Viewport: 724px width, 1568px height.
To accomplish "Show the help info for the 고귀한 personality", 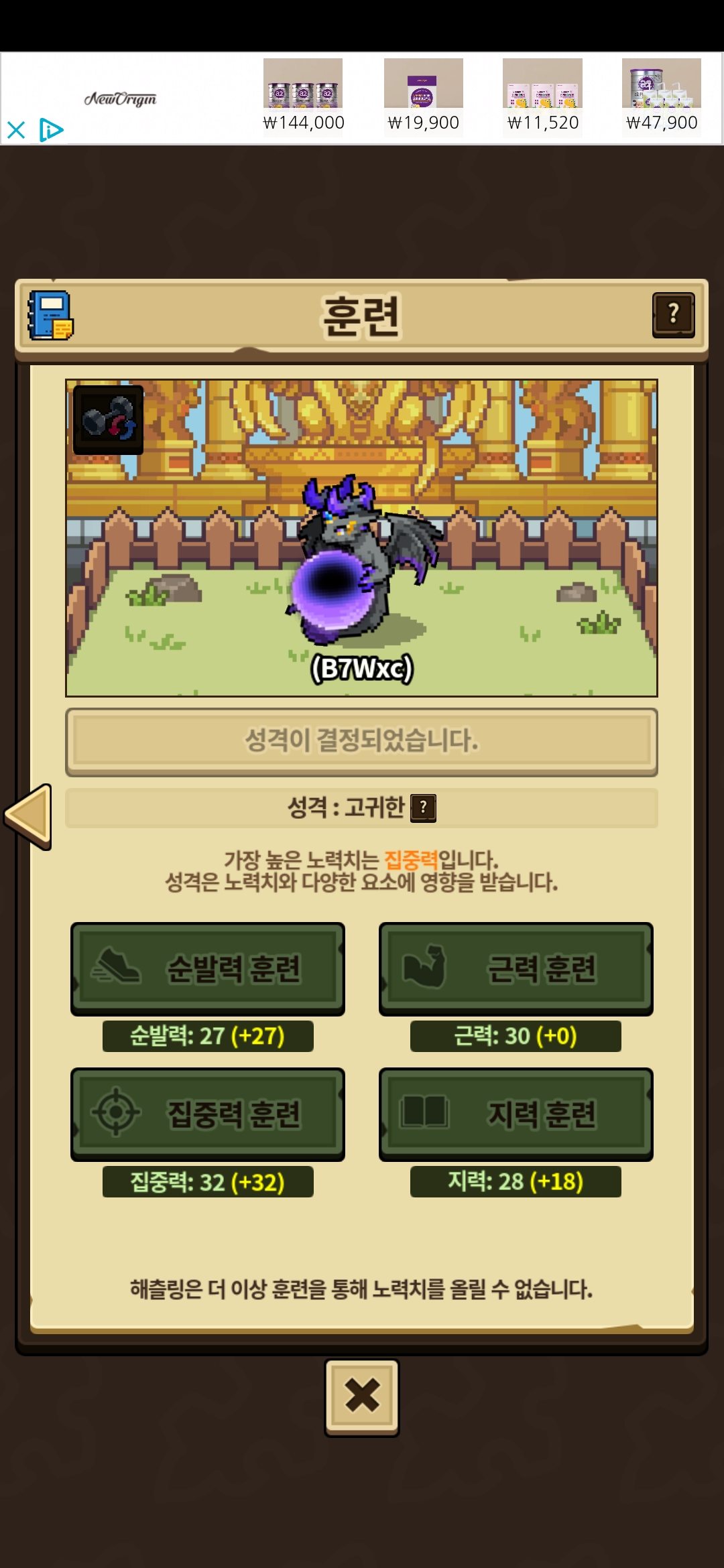I will [x=423, y=808].
